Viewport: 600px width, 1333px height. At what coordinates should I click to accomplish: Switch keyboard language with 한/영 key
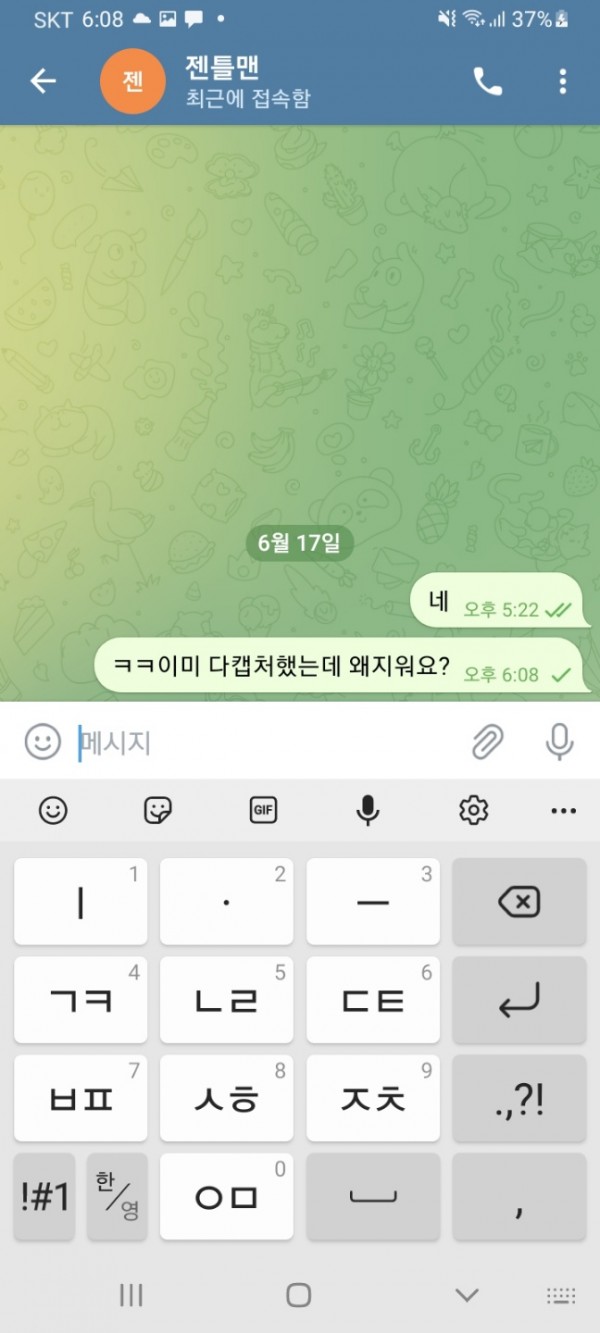coord(117,1197)
